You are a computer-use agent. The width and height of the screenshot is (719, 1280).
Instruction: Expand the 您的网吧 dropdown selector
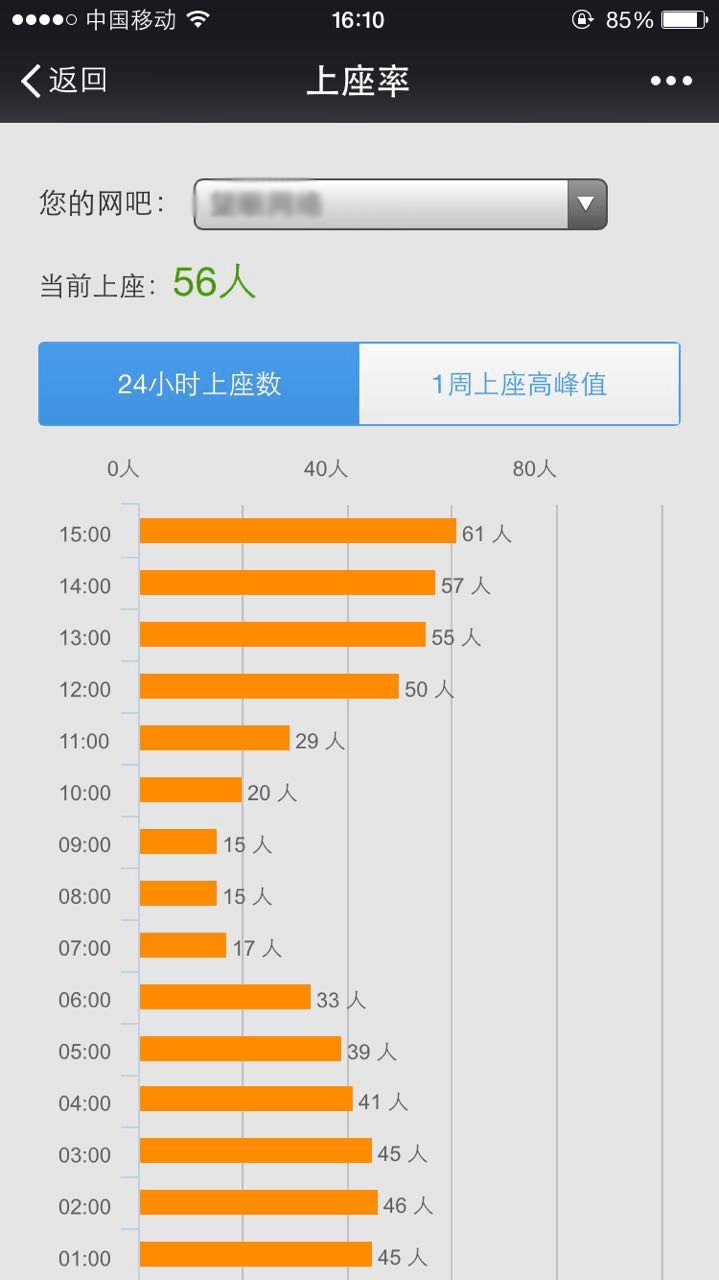(x=400, y=204)
